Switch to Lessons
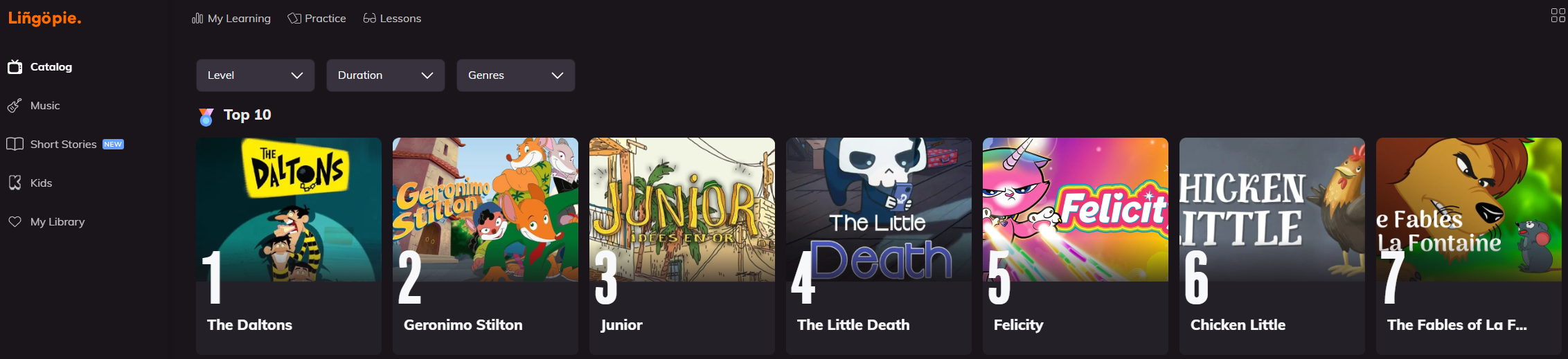Viewport: 1568px width, 359px height. click(392, 19)
